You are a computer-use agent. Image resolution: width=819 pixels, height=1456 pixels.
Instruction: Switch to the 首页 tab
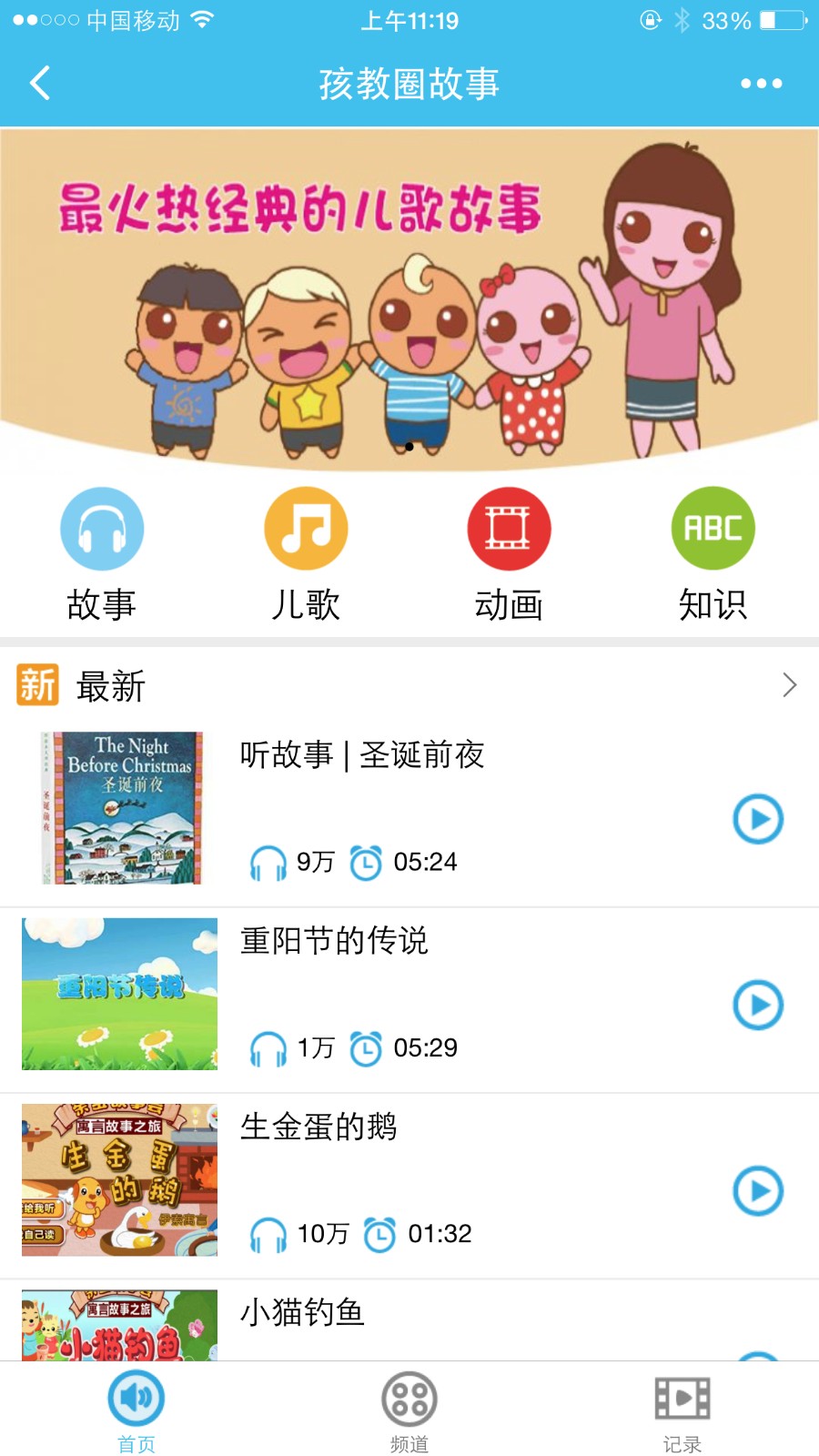coord(136,1410)
